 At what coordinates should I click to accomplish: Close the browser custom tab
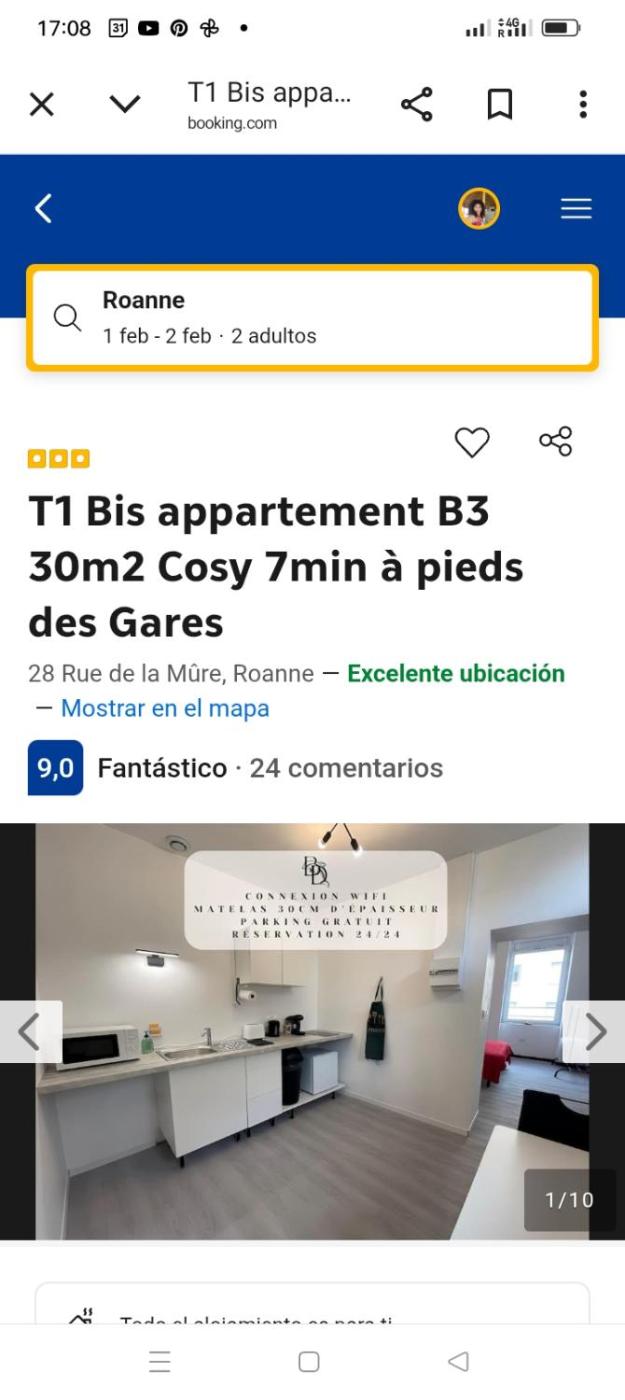(x=41, y=104)
